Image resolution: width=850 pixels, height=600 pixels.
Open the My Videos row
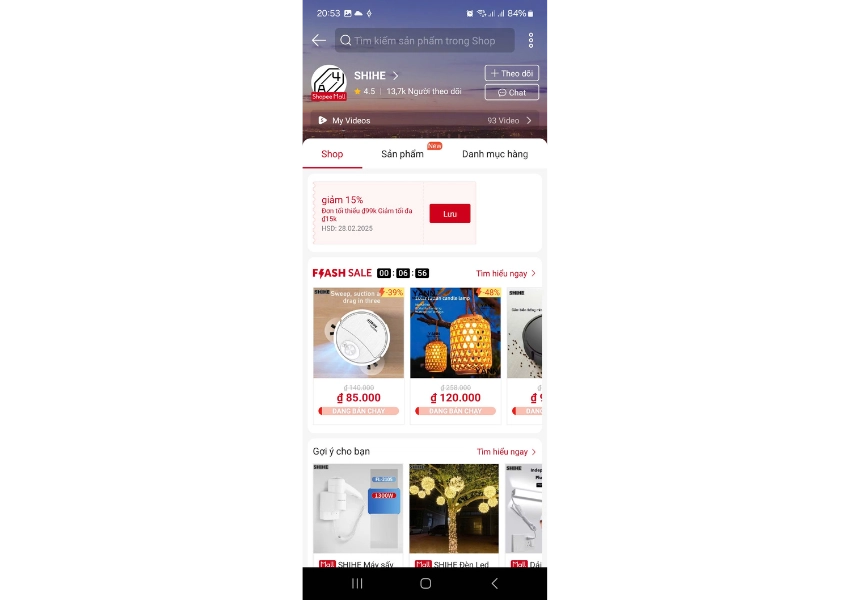tap(424, 120)
